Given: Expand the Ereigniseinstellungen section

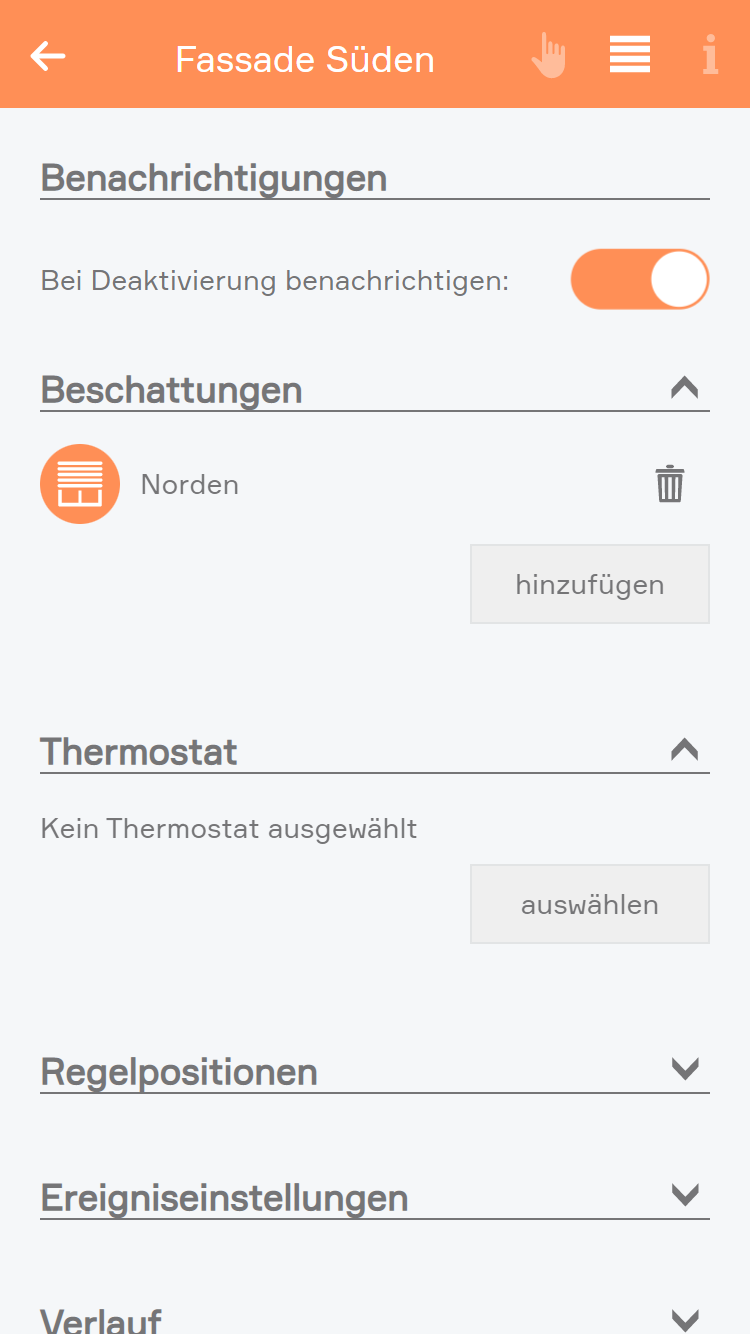Looking at the screenshot, I should click(x=684, y=1195).
